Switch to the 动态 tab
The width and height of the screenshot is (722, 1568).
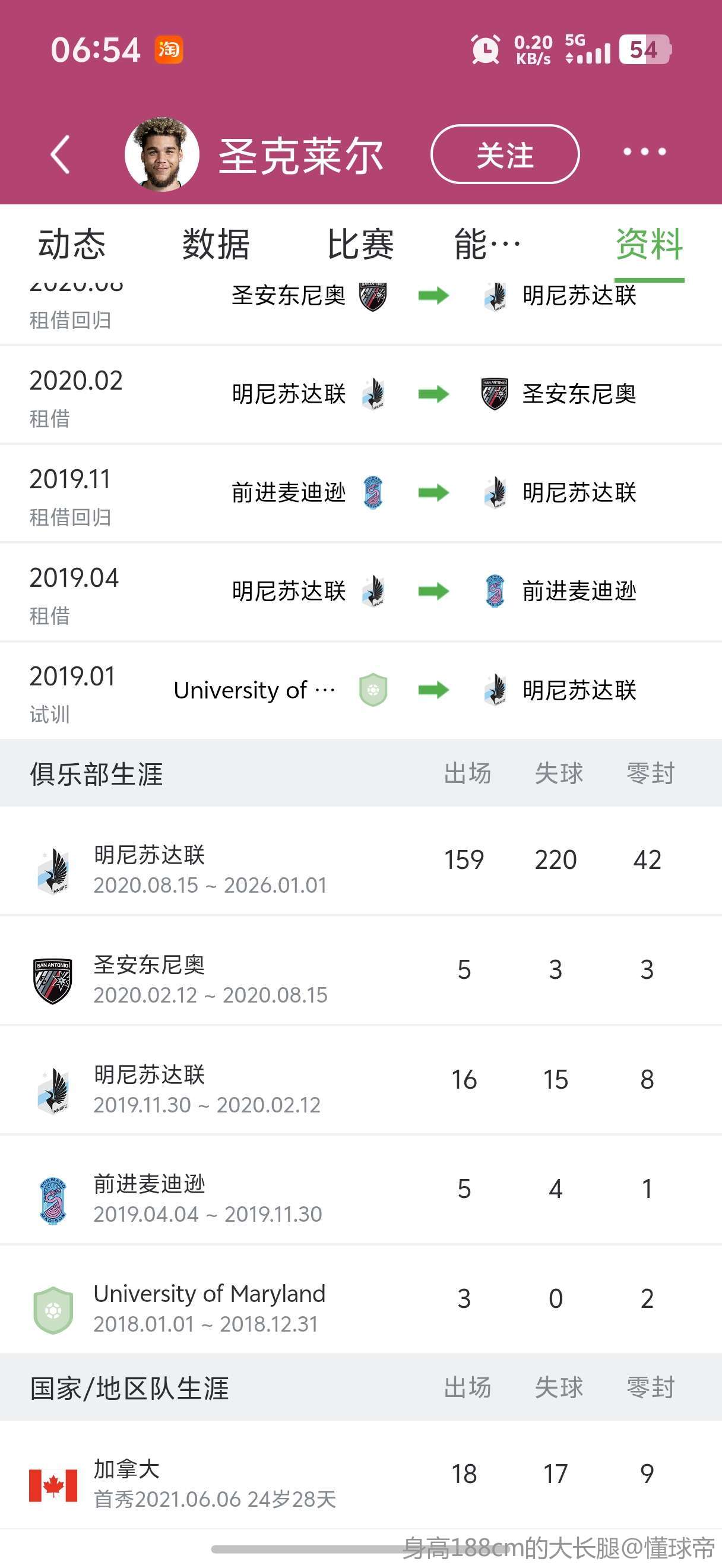pos(72,245)
